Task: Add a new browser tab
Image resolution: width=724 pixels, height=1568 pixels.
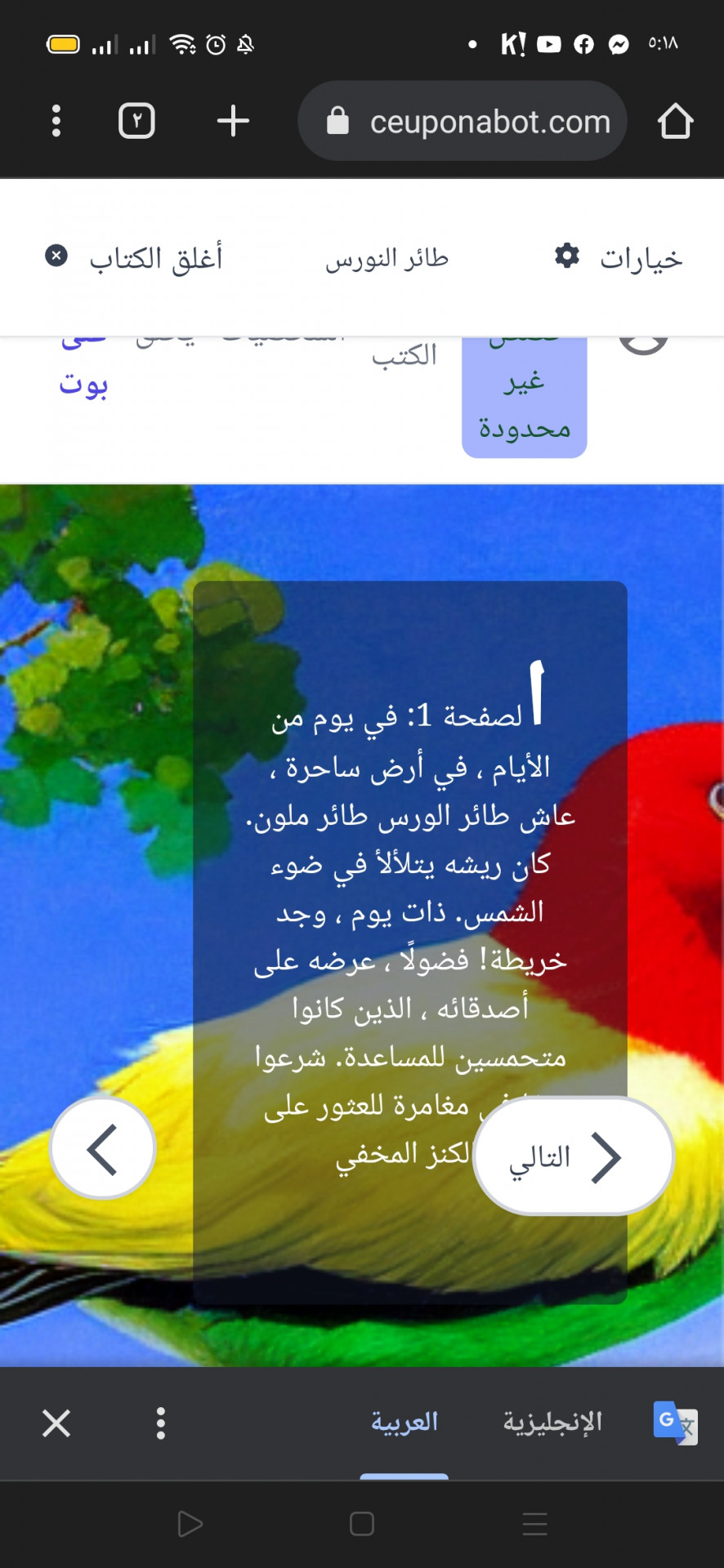Action: pyautogui.click(x=233, y=121)
